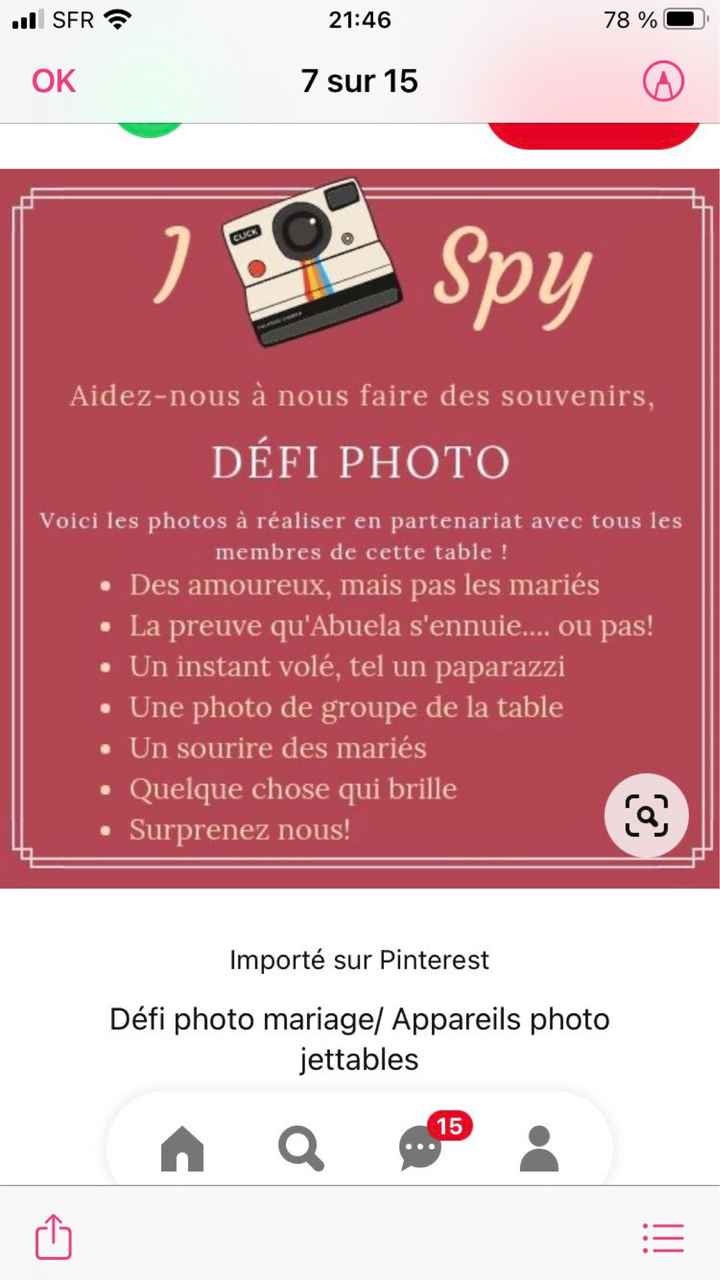Viewport: 720px width, 1280px height.
Task: Tap OK to finish viewing
Action: [x=52, y=81]
